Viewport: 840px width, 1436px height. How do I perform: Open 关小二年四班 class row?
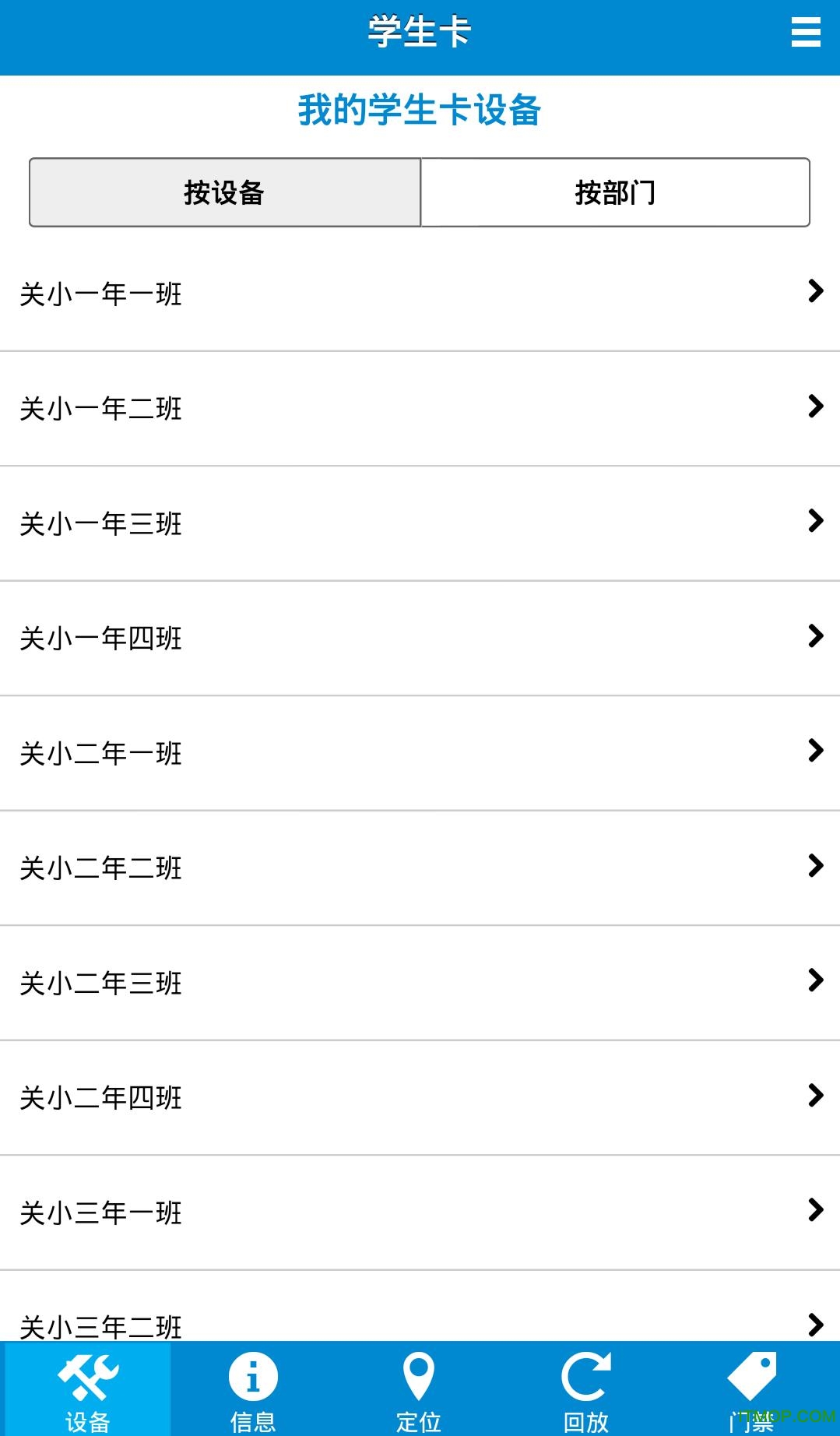click(420, 1097)
